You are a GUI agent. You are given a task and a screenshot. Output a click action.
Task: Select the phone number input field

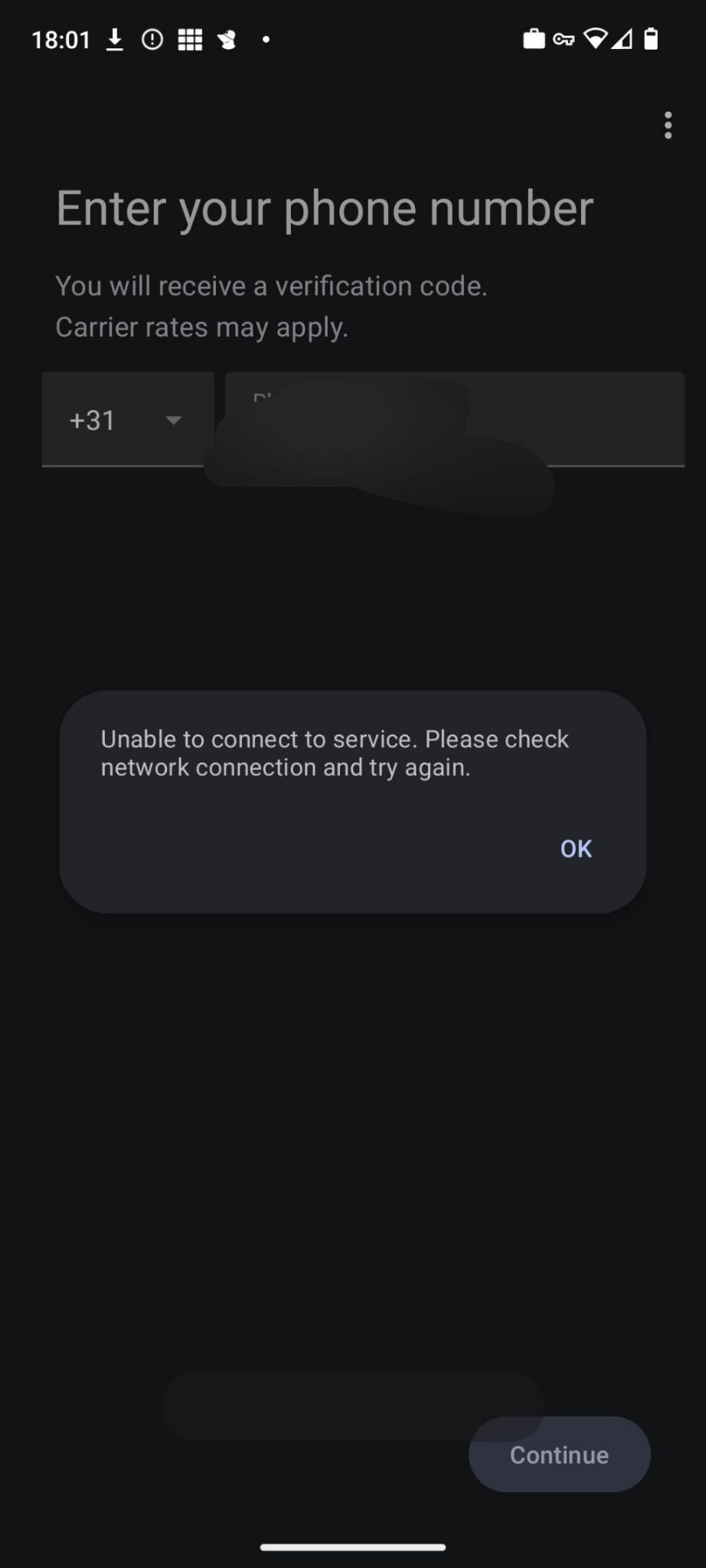(455, 420)
